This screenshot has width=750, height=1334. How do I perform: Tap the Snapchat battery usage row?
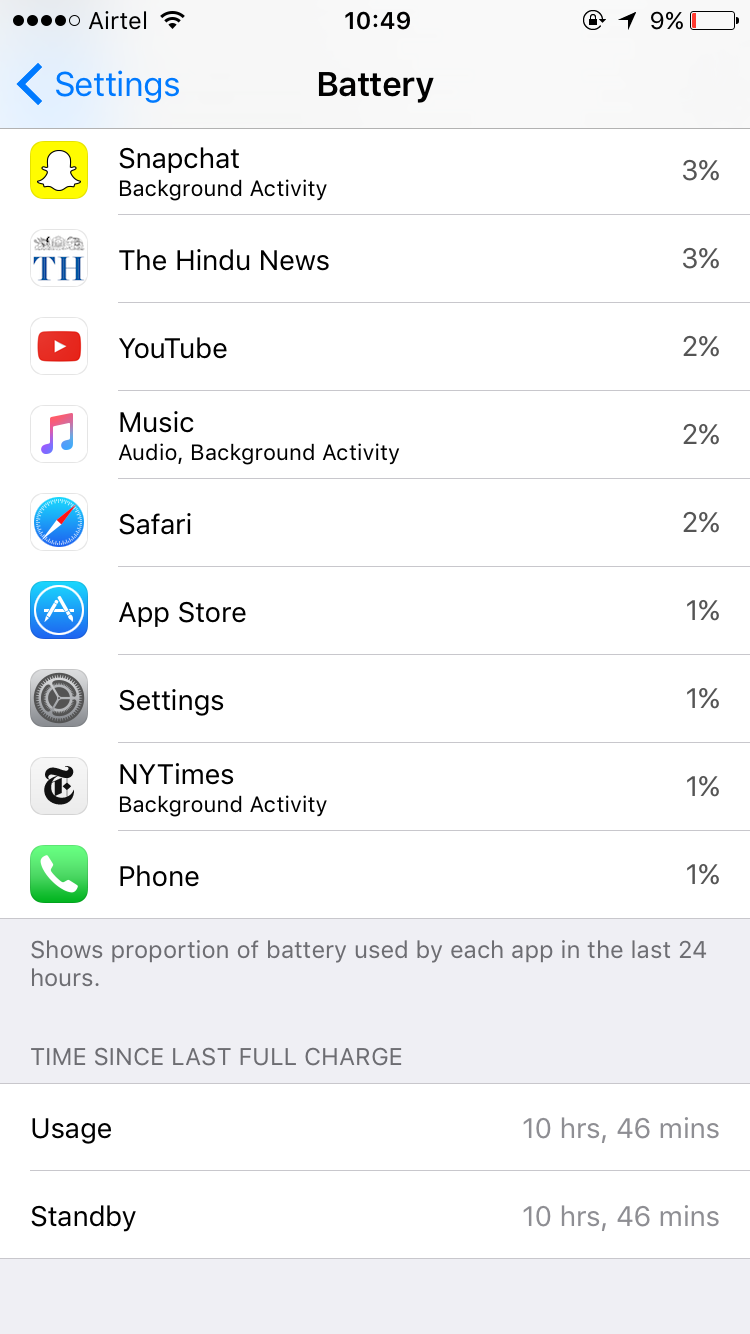click(x=375, y=171)
